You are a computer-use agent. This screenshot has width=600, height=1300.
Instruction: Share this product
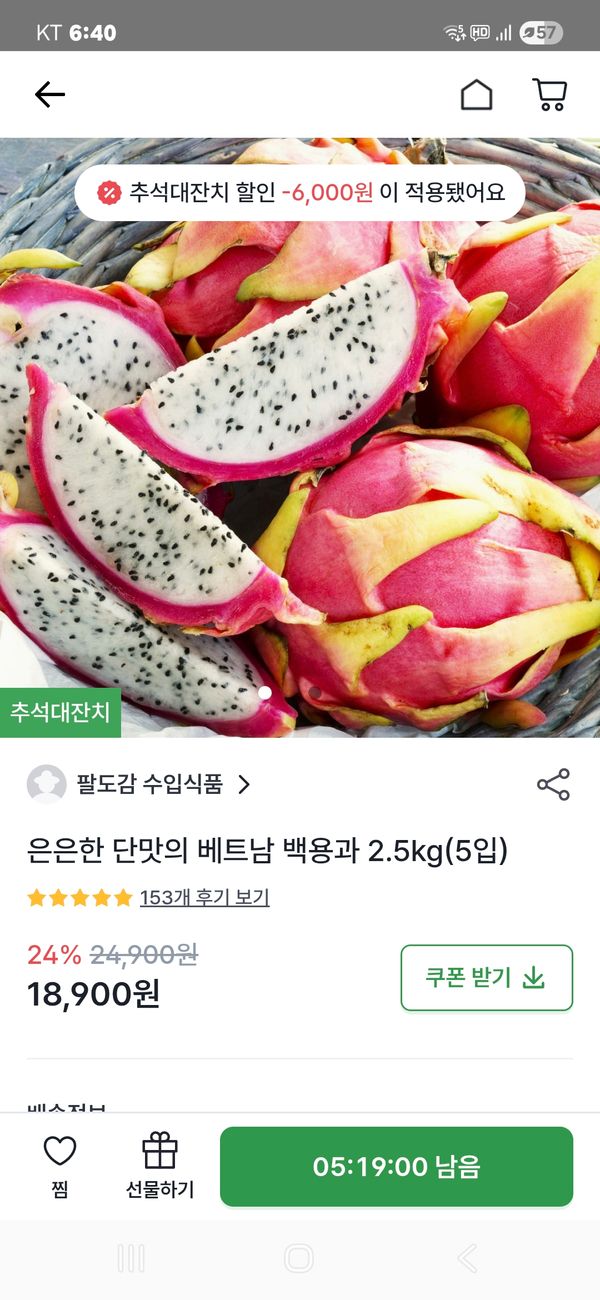(x=553, y=785)
